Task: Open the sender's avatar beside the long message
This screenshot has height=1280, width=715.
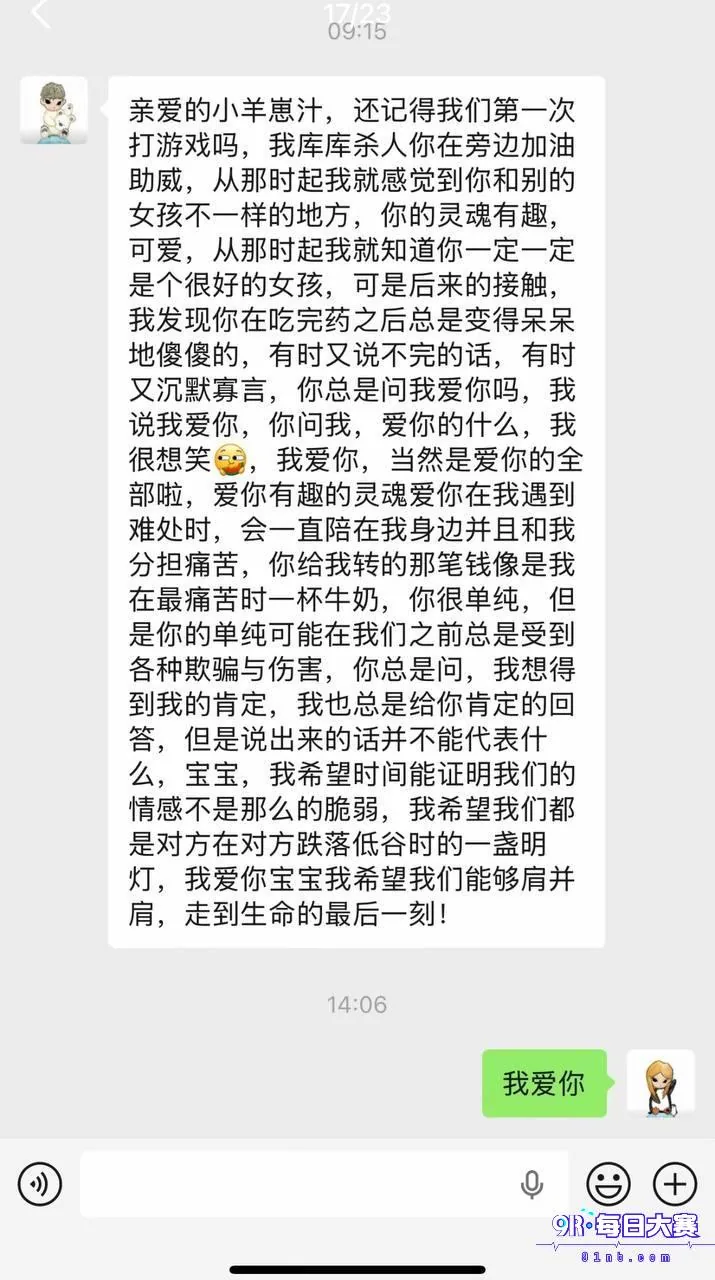Action: coord(54,110)
